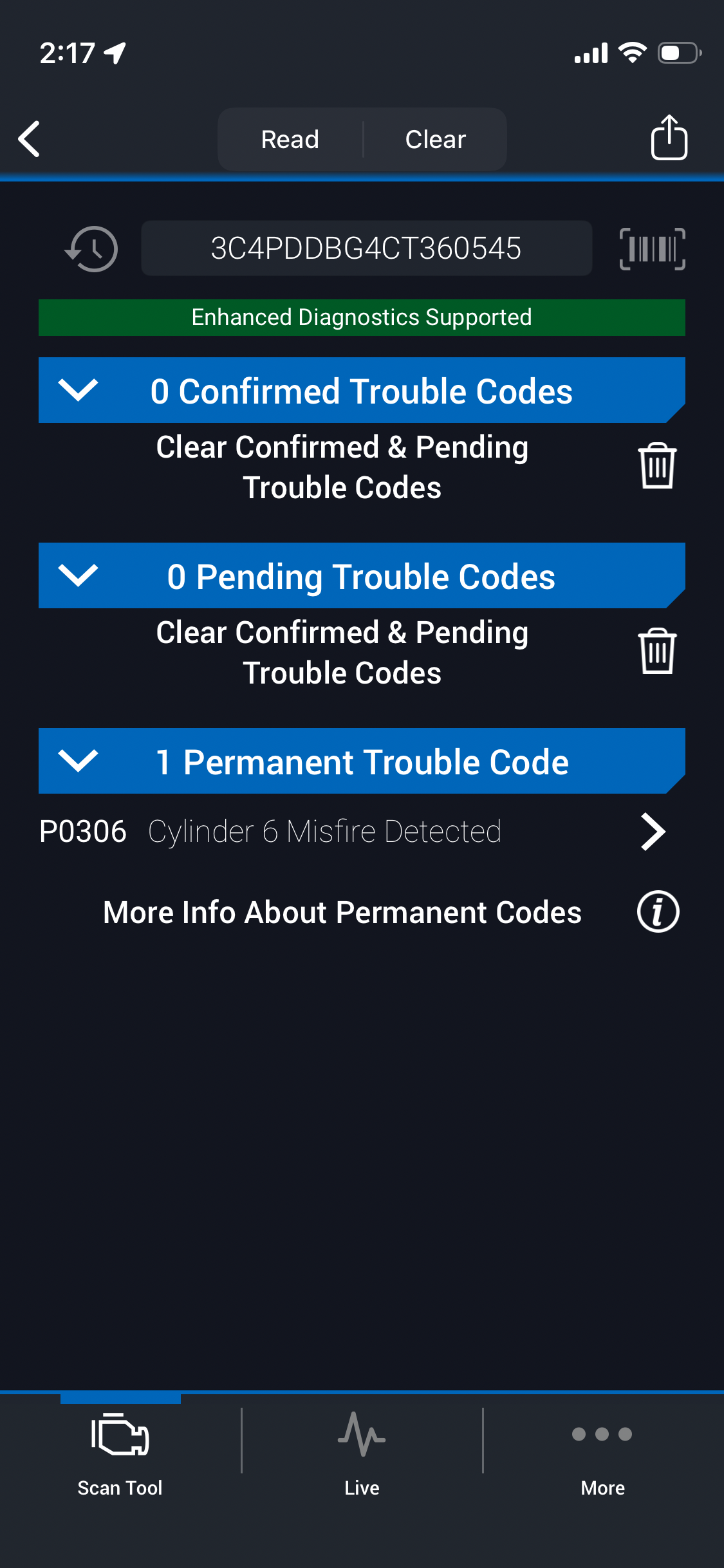Tap the VIN number field

(366, 248)
